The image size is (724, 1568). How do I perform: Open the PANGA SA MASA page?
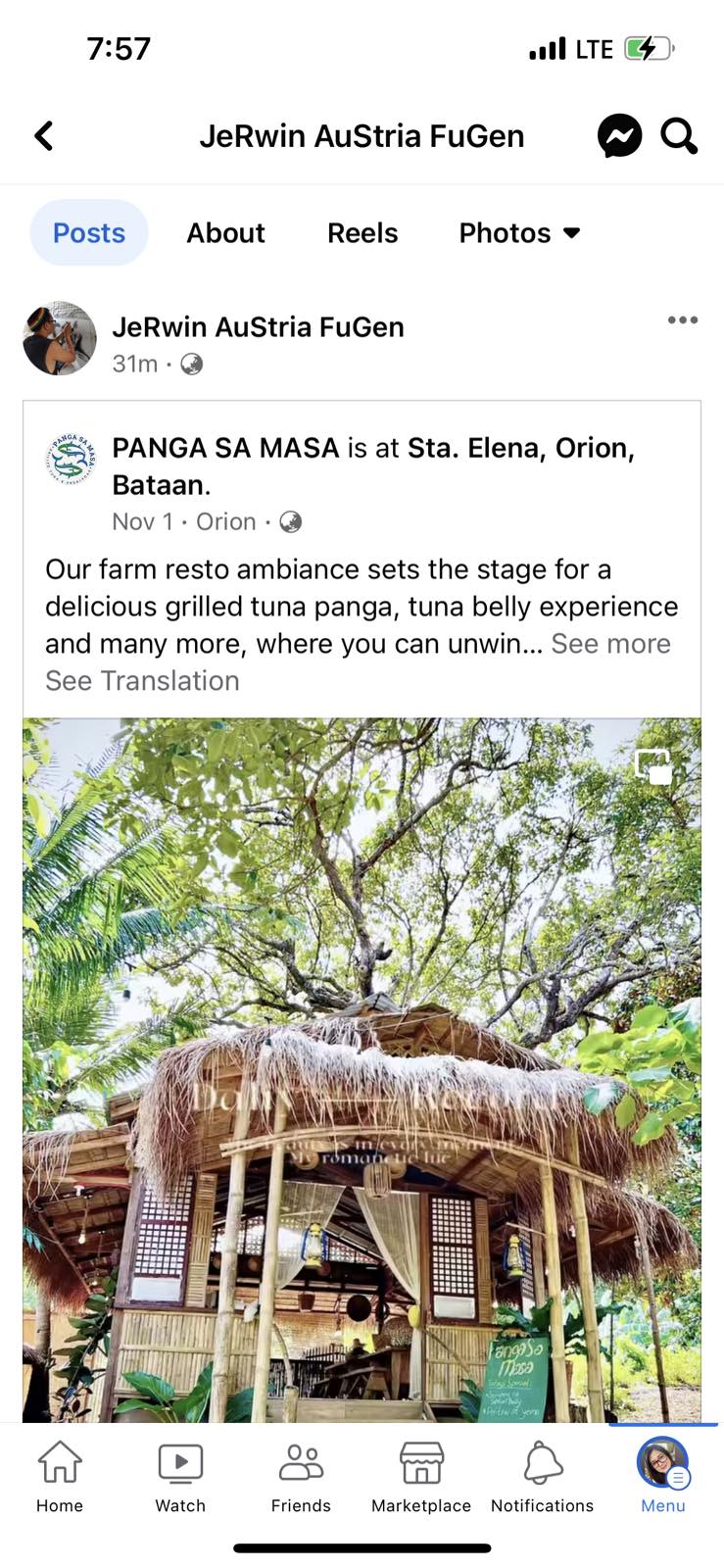click(225, 448)
